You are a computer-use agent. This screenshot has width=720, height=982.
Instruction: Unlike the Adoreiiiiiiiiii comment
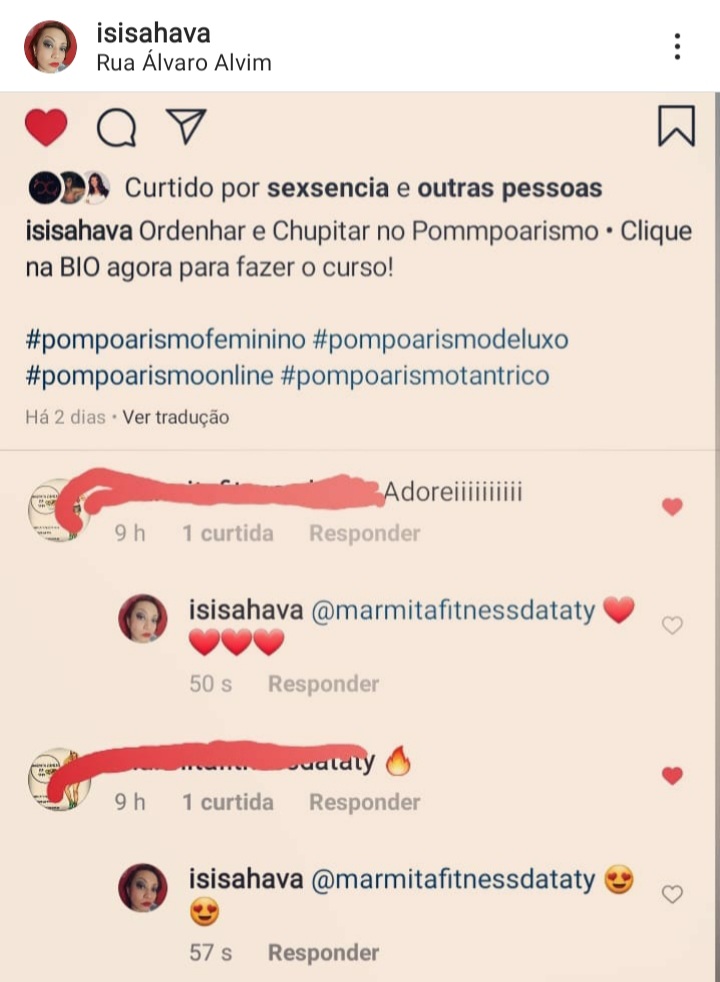click(672, 507)
